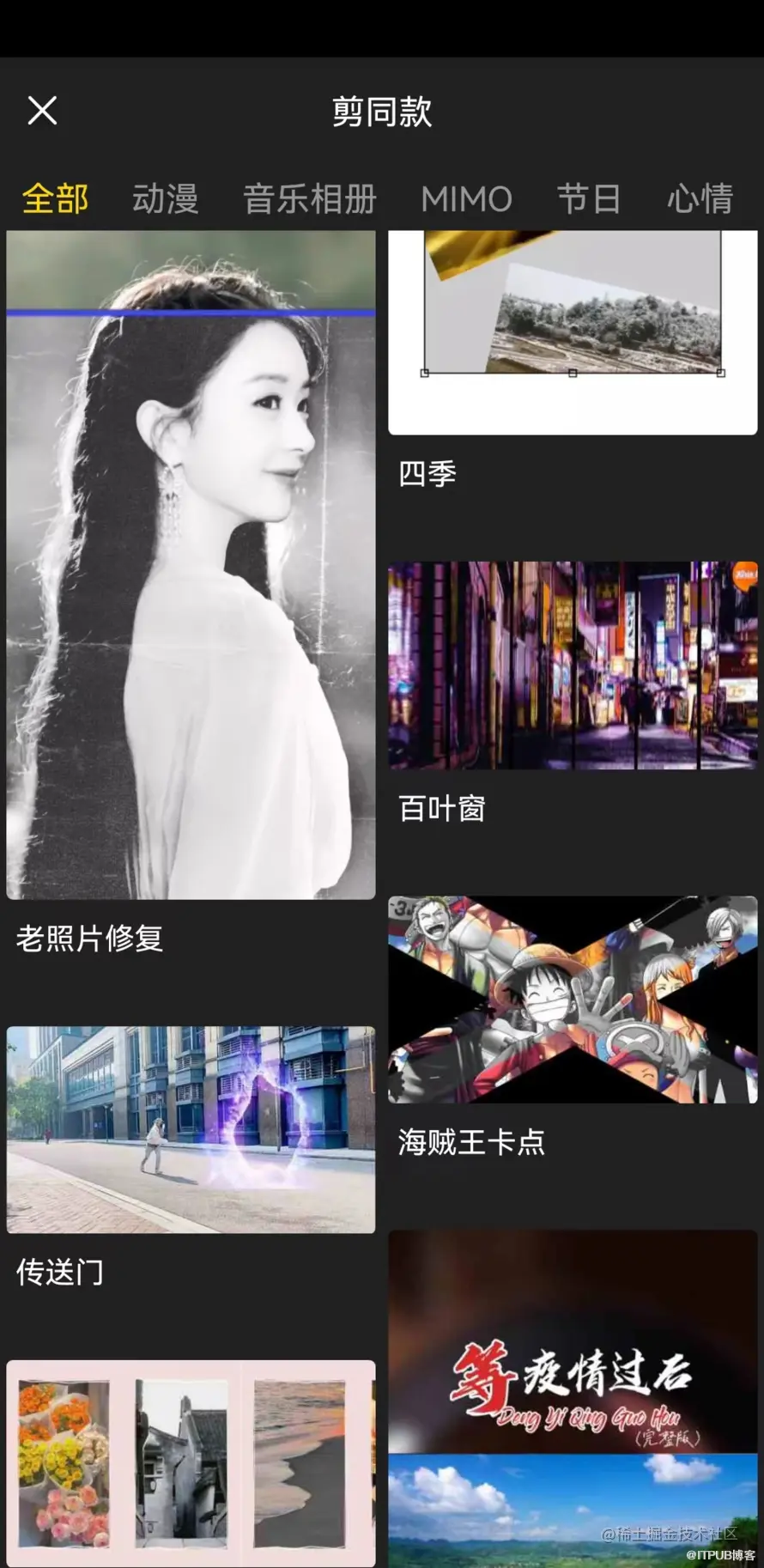Open the MIMO tab
764x1568 pixels.
click(x=466, y=199)
